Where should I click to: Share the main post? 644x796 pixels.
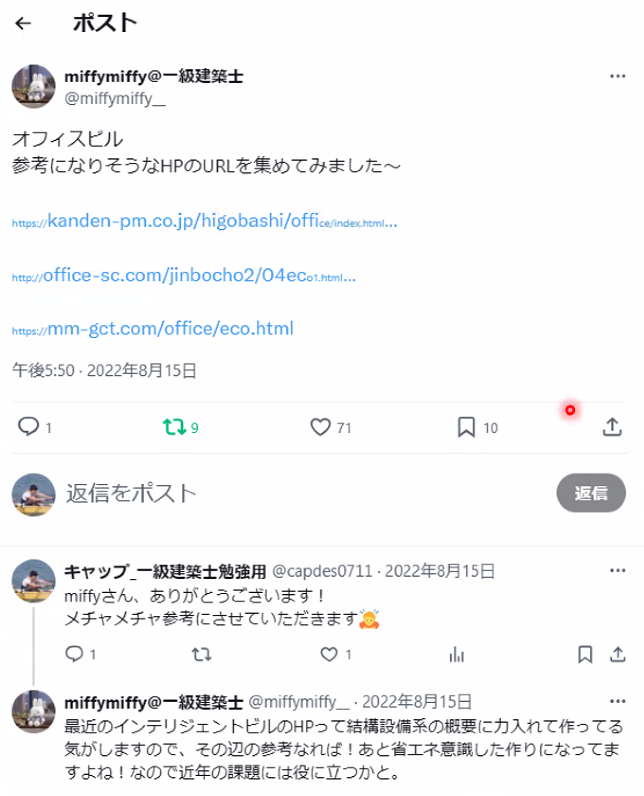pyautogui.click(x=612, y=427)
